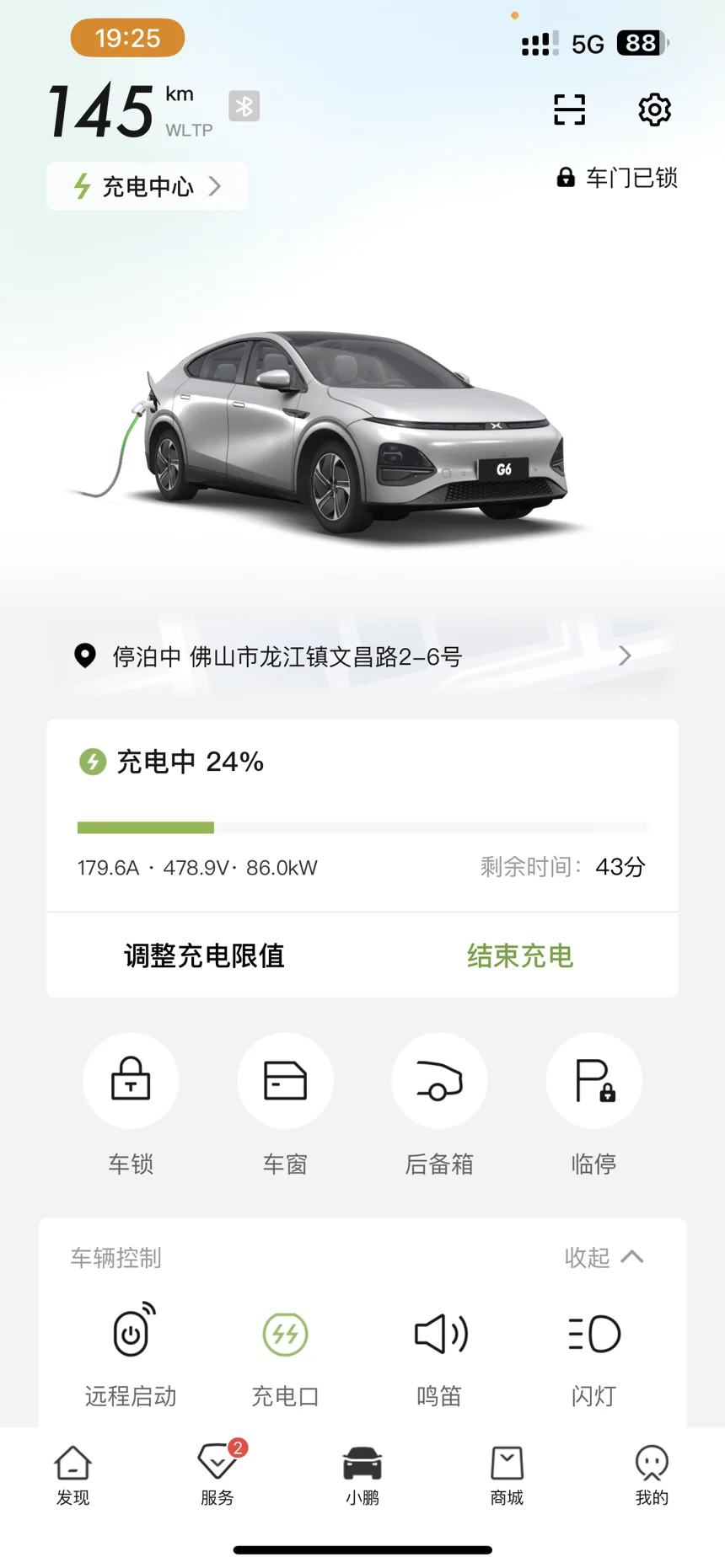
Task: Switch to the 发现 tab
Action: coord(72,1474)
